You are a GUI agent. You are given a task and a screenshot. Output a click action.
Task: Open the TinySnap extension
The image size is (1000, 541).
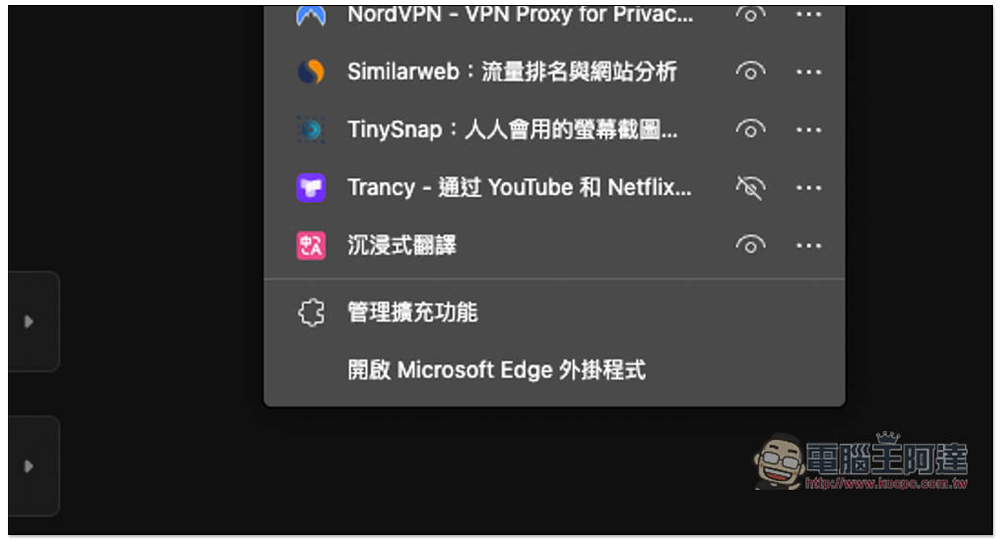tap(511, 130)
